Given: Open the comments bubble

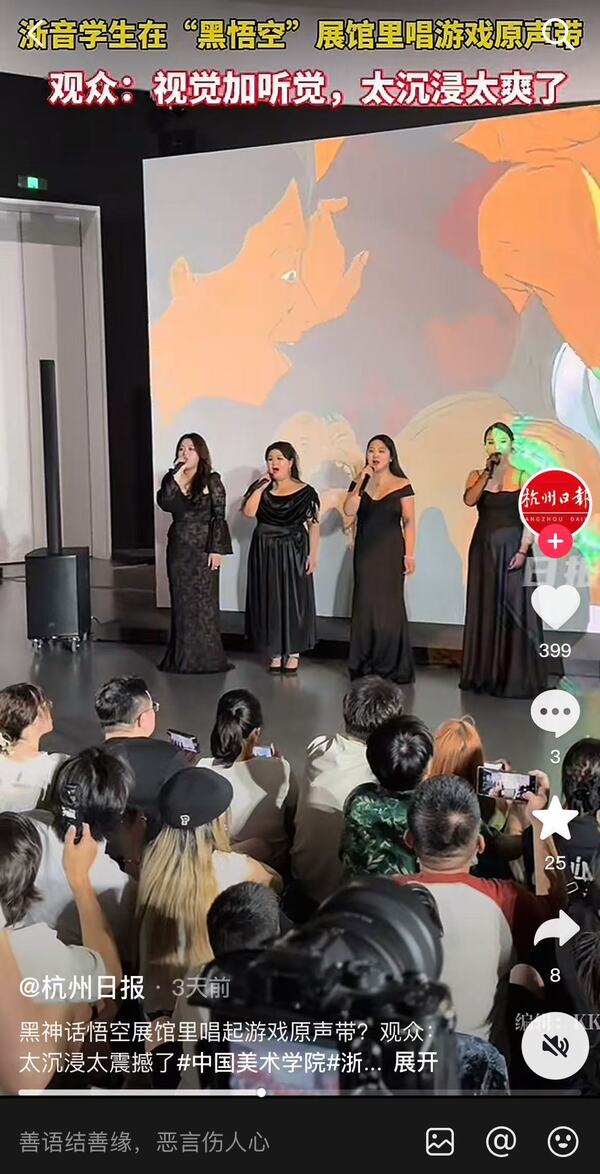Looking at the screenshot, I should click(555, 713).
